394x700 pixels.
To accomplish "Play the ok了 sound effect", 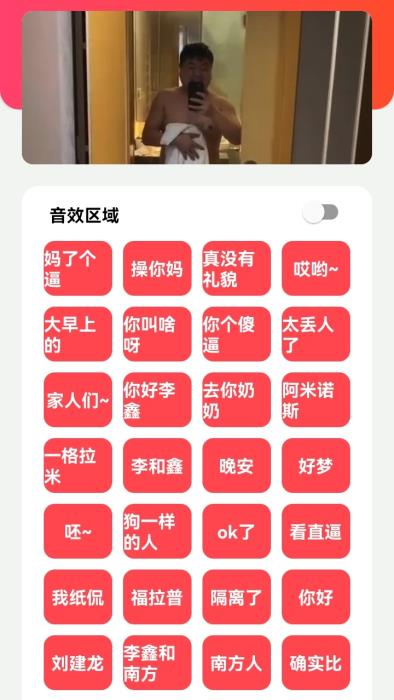I will [236, 531].
